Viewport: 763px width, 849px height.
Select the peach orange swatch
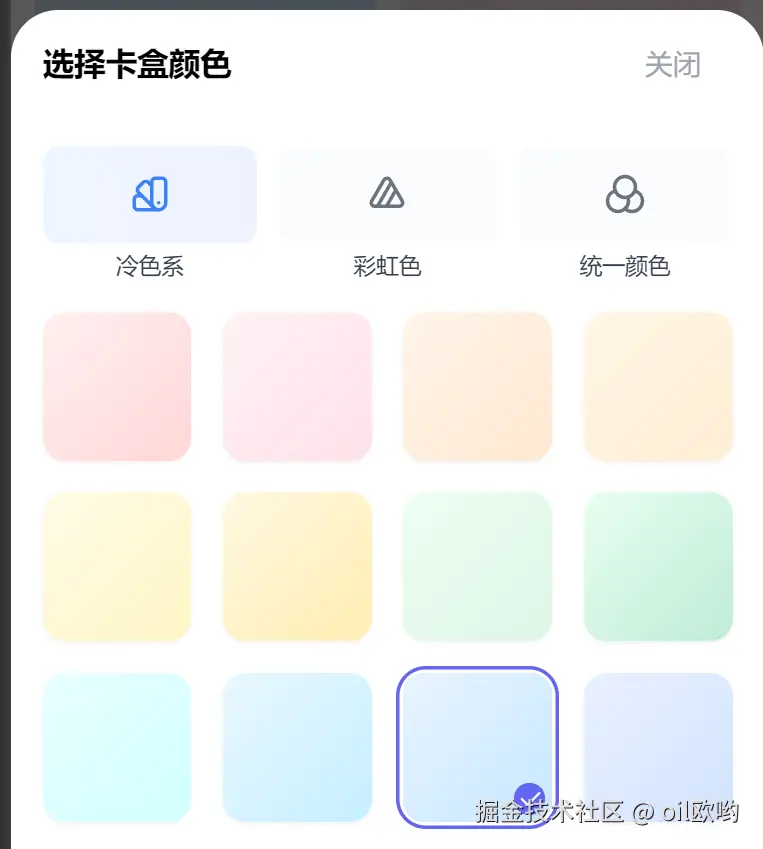[477, 387]
